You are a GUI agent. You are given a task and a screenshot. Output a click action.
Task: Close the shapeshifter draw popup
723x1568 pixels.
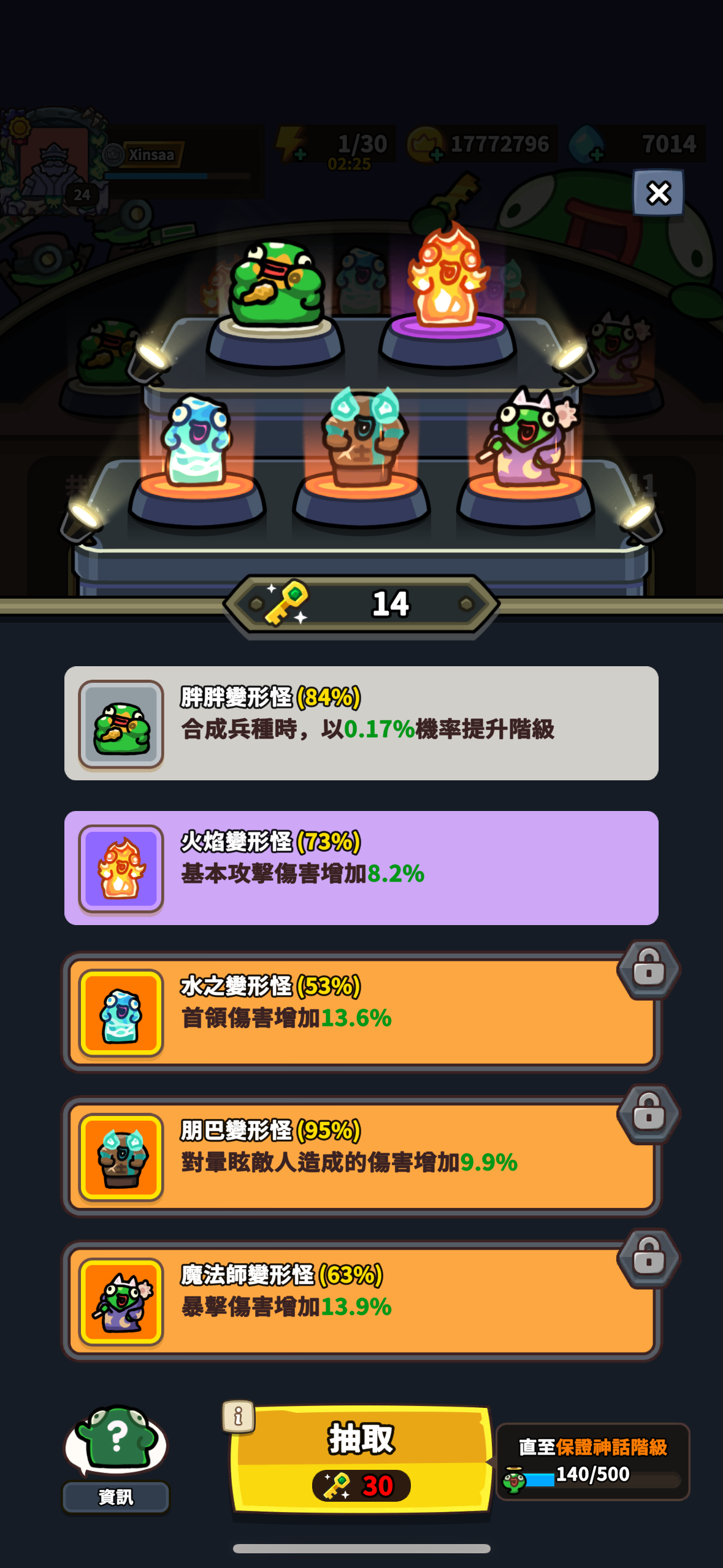[x=658, y=193]
